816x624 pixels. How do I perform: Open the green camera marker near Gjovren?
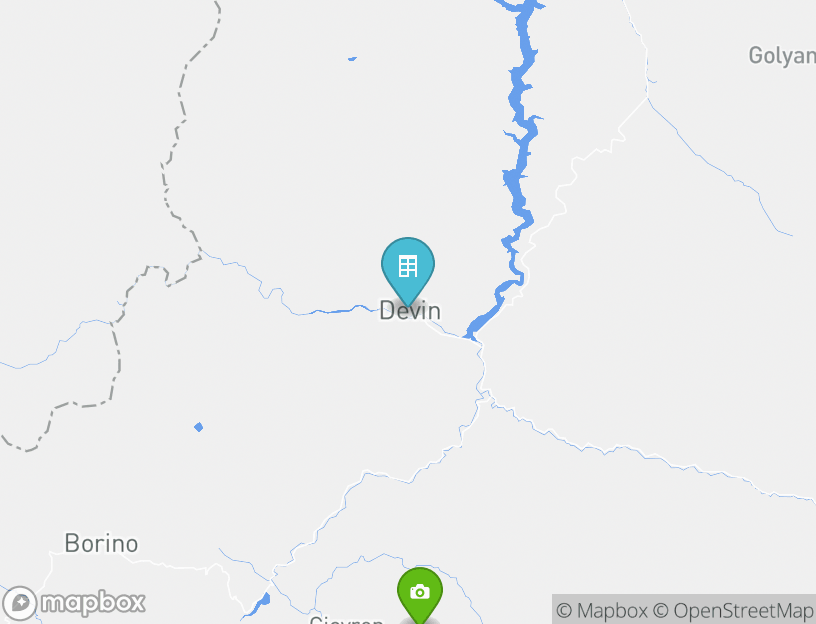coord(420,593)
